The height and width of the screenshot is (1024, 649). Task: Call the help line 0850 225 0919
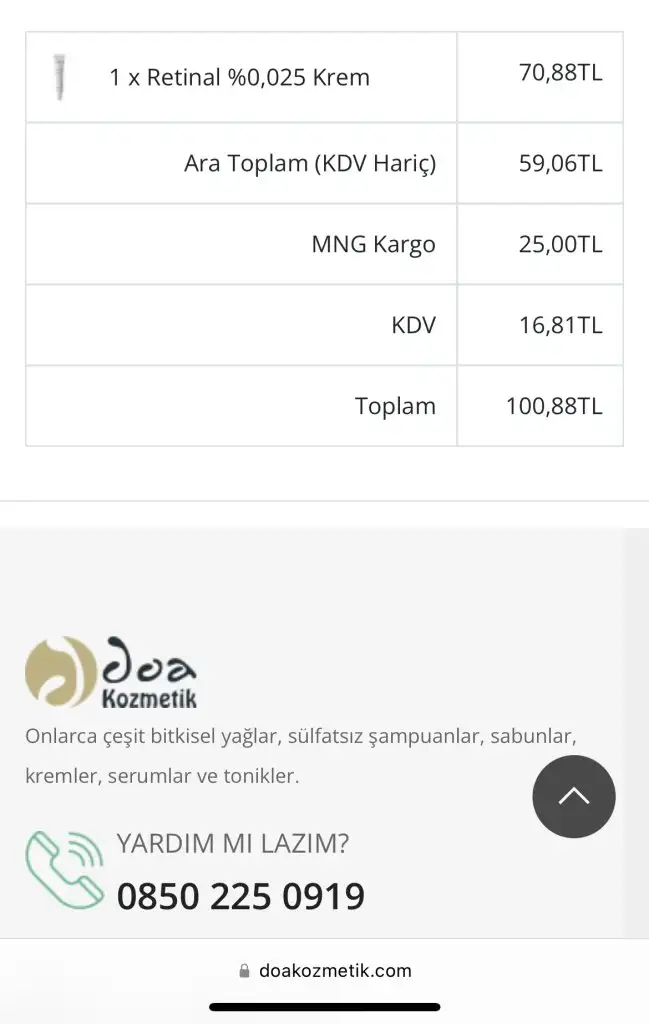[240, 896]
